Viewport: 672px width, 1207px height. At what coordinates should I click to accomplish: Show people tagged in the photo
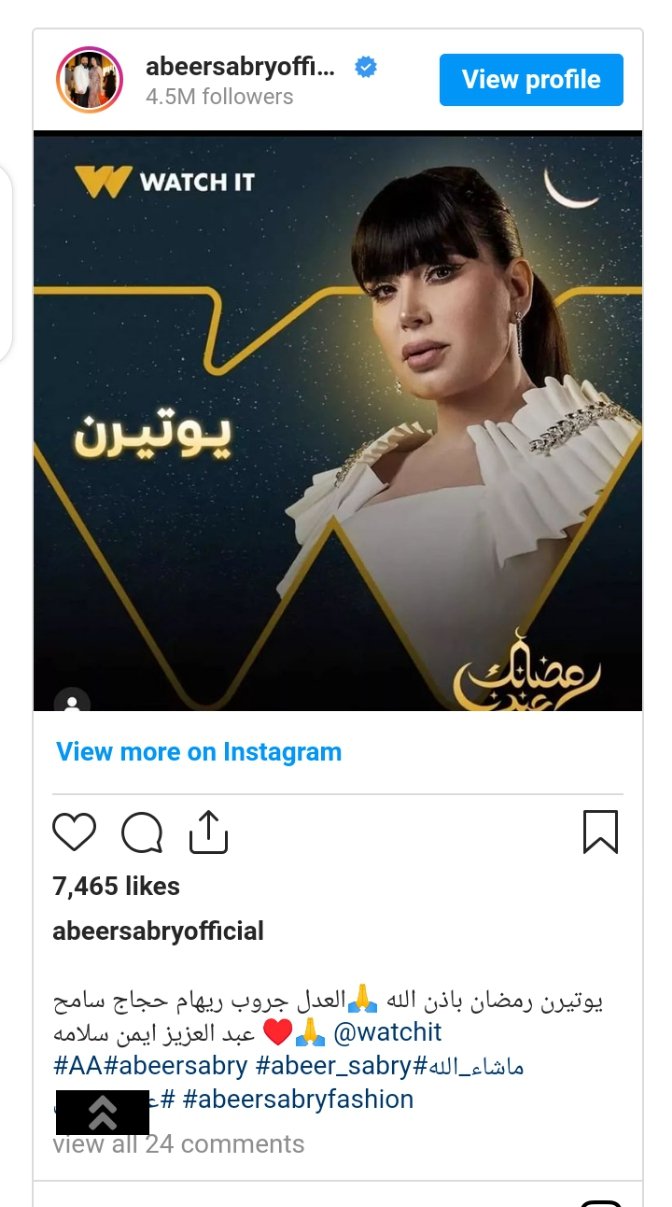pyautogui.click(x=72, y=703)
